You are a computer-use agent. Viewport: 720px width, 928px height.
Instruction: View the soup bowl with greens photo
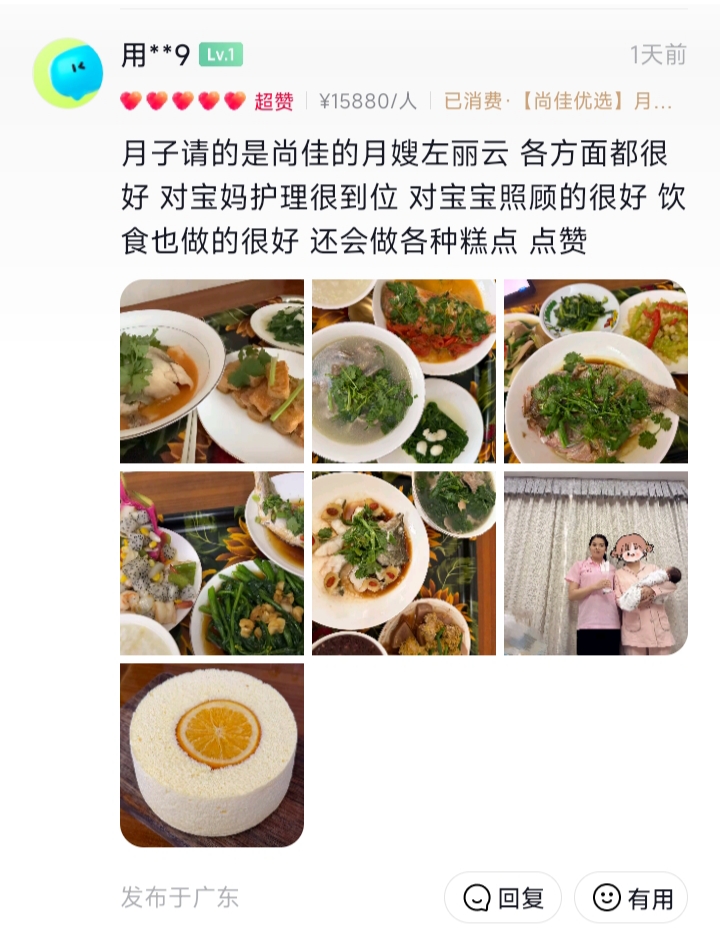tap(404, 371)
